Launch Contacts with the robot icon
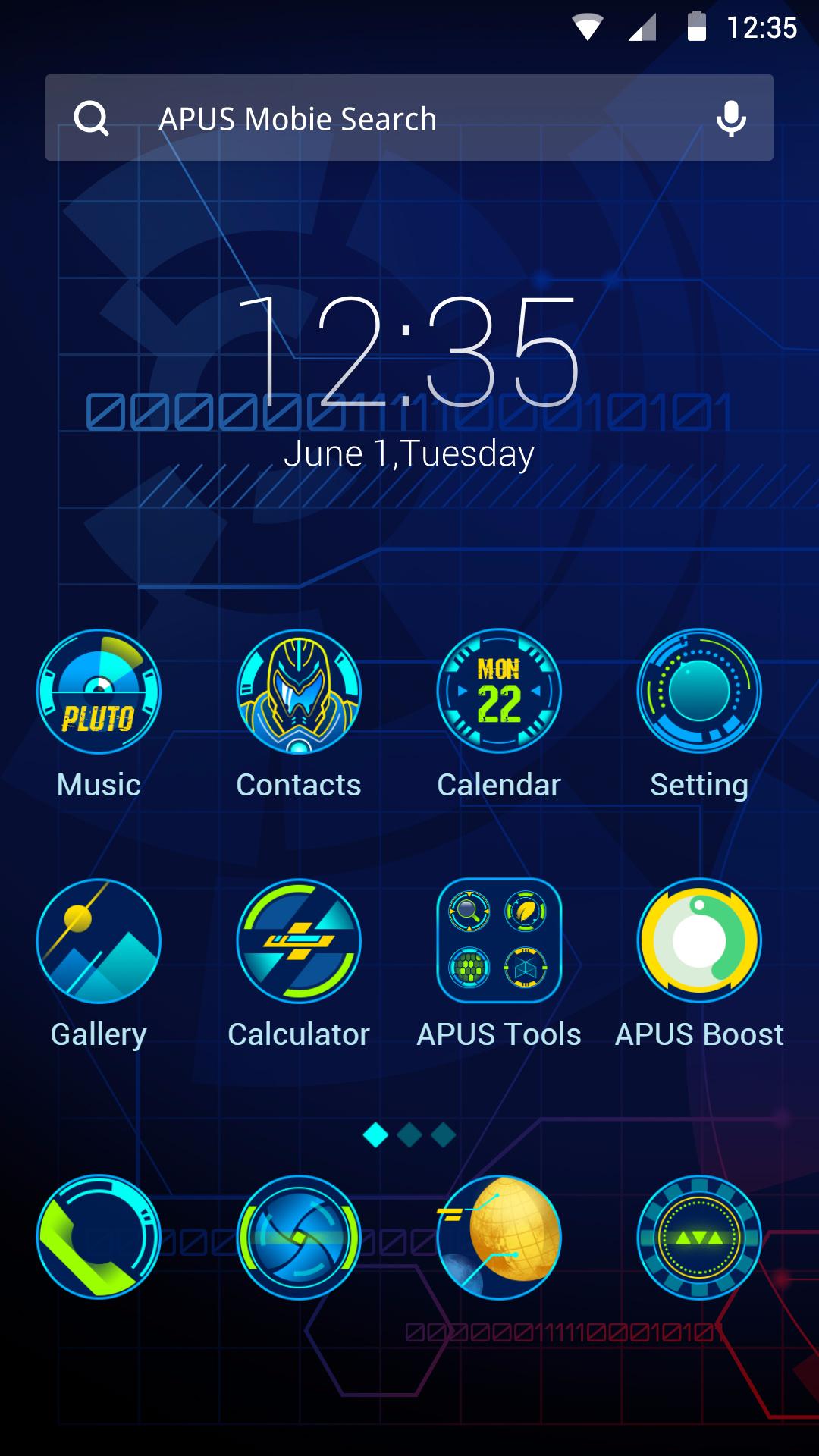The width and height of the screenshot is (819, 1456). pos(299,692)
